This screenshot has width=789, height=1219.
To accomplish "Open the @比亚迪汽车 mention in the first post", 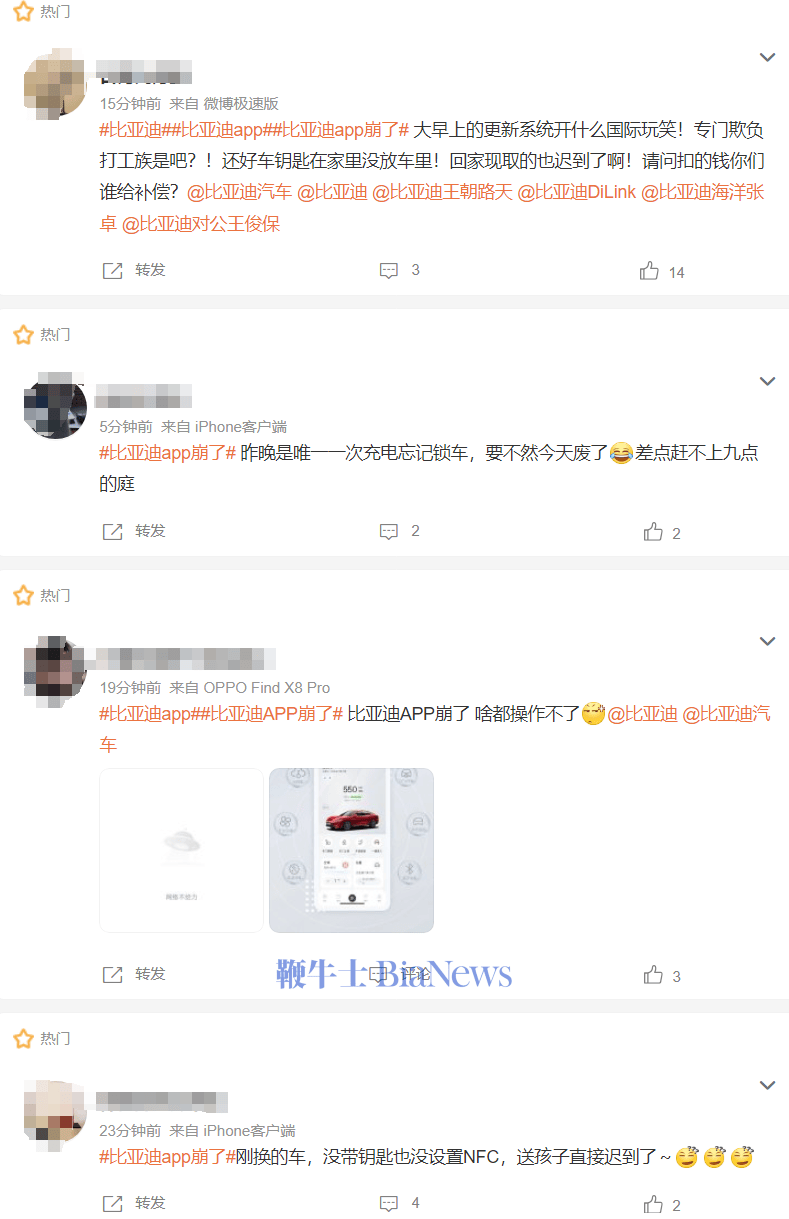I will 239,192.
